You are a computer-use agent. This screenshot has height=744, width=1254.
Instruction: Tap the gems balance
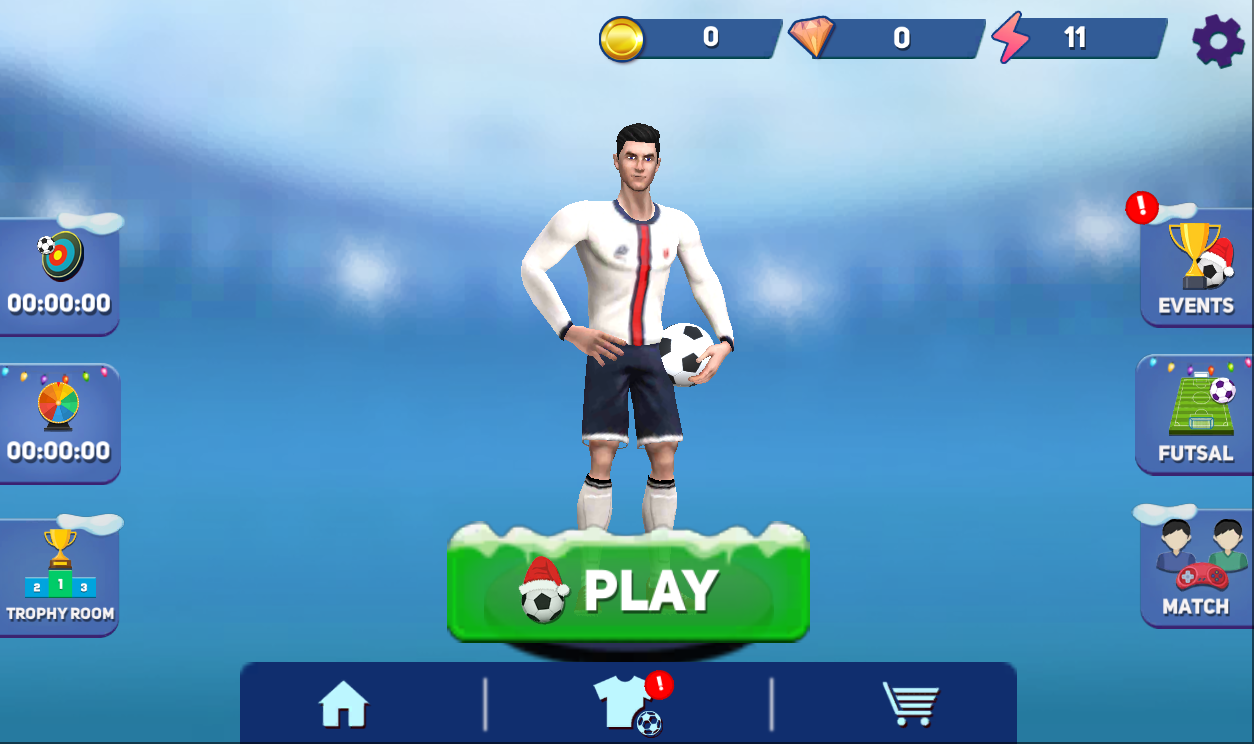coord(887,39)
